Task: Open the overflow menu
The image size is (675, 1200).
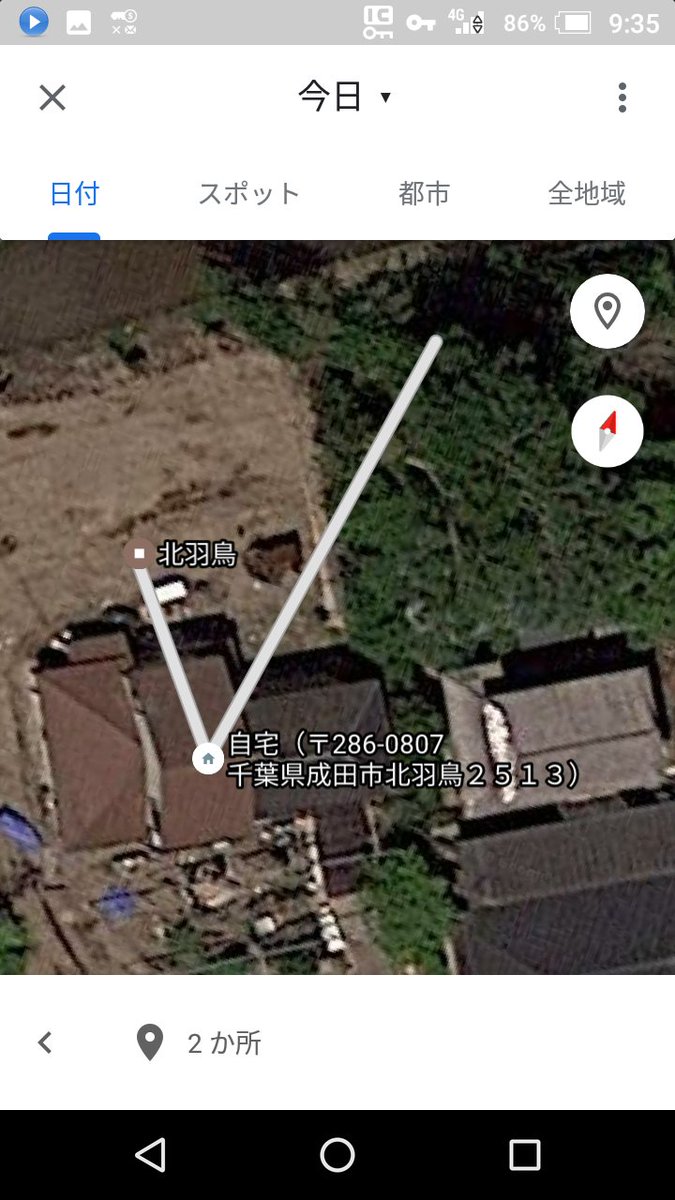Action: tap(622, 97)
